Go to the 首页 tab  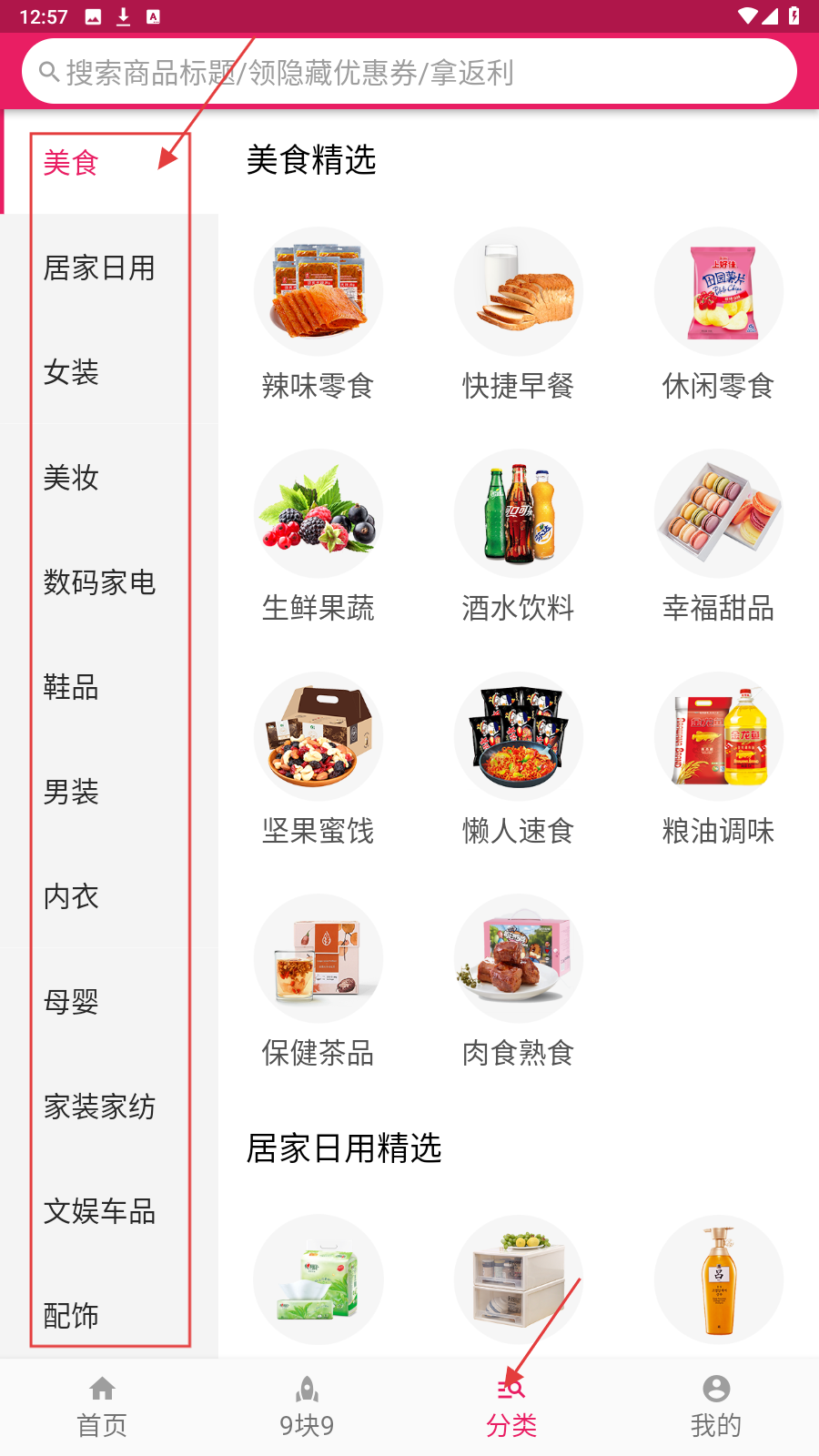pos(102,1407)
